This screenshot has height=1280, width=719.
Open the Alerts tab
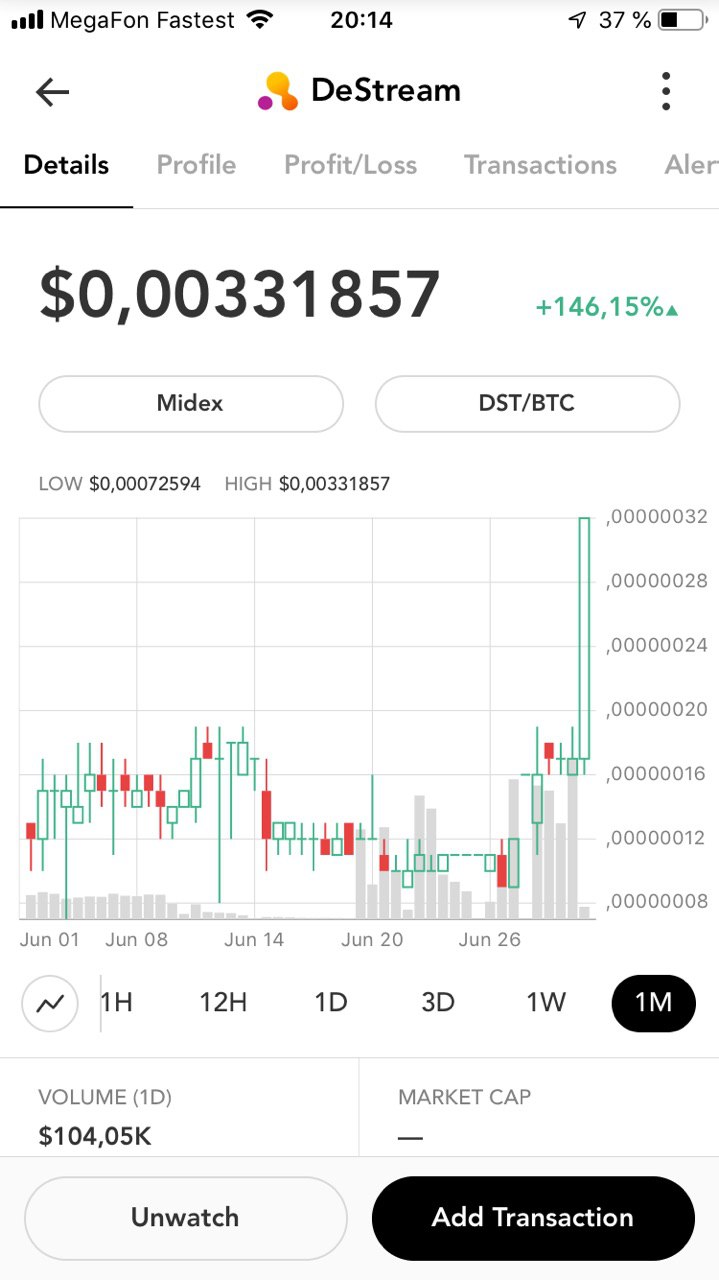pyautogui.click(x=691, y=165)
